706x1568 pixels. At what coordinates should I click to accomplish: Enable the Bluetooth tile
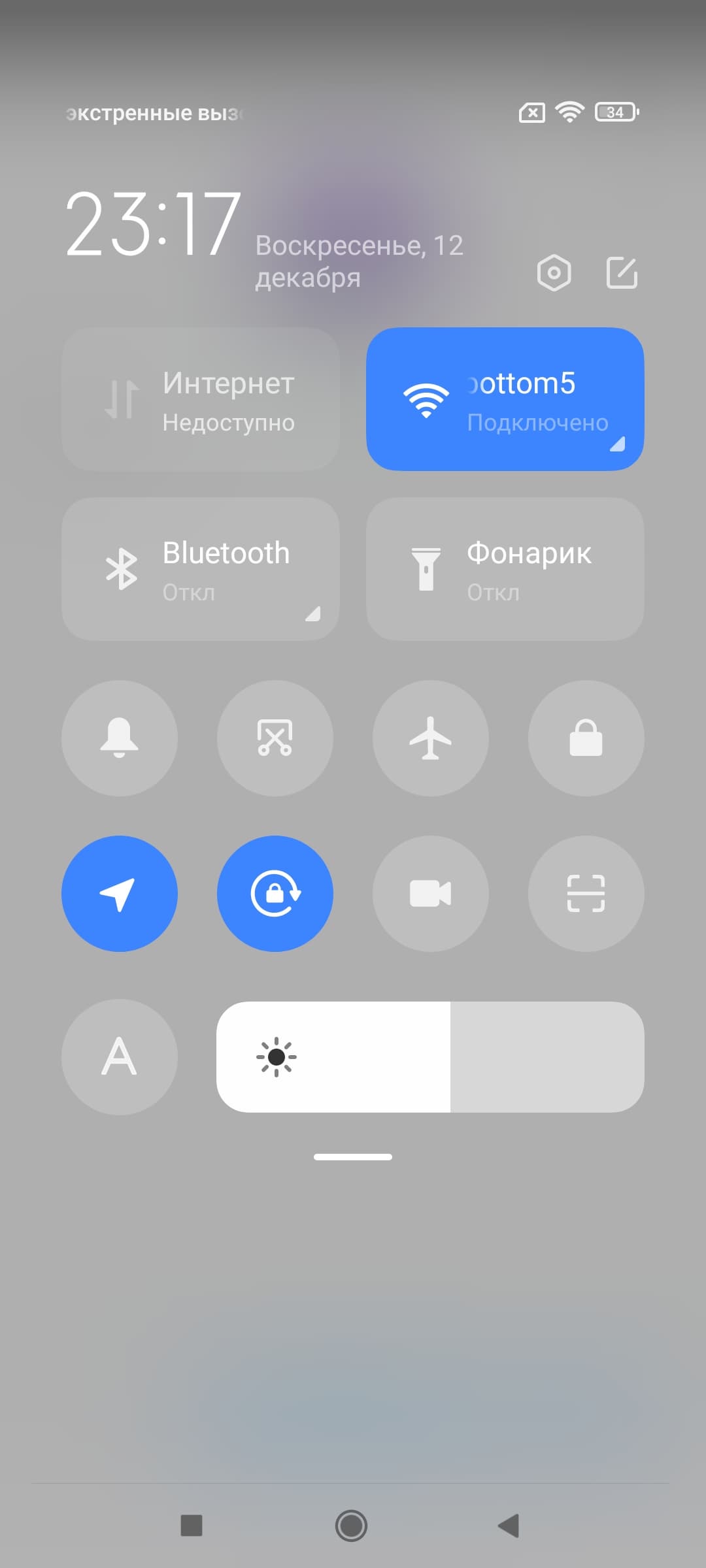(x=201, y=569)
